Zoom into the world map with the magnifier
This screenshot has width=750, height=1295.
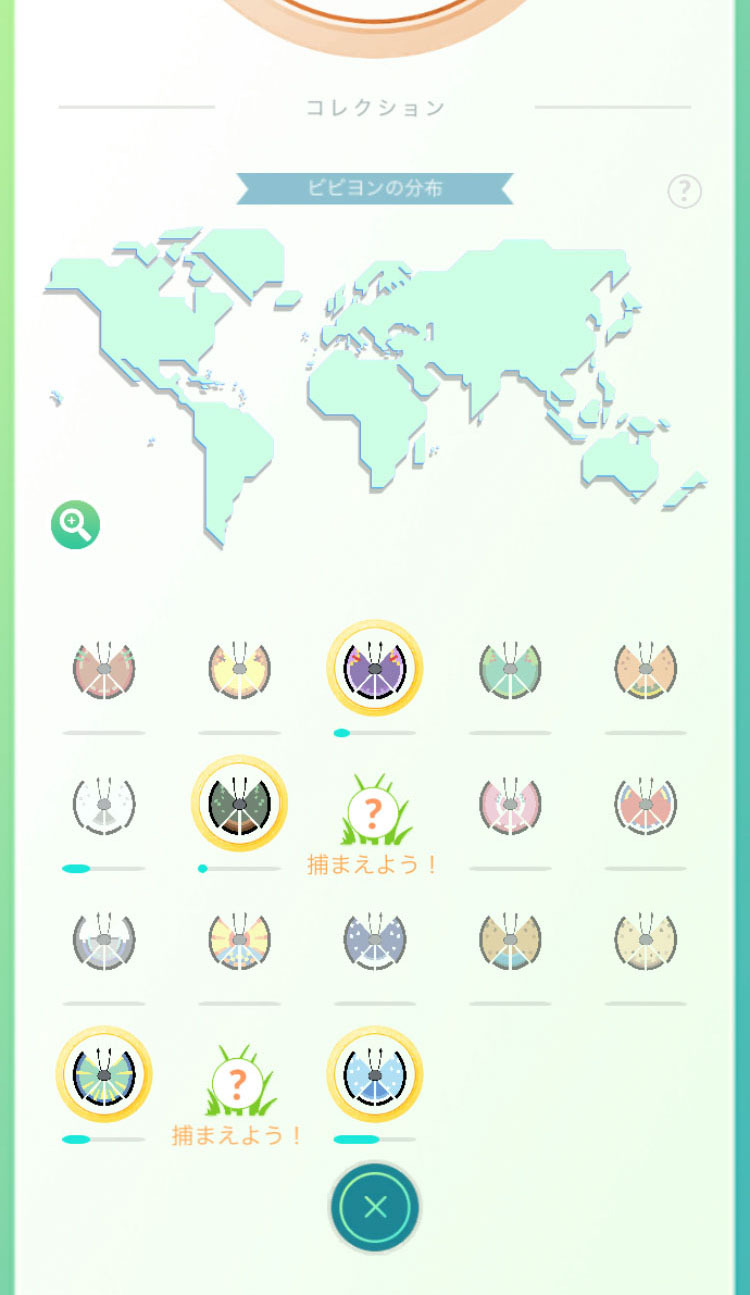coord(76,525)
